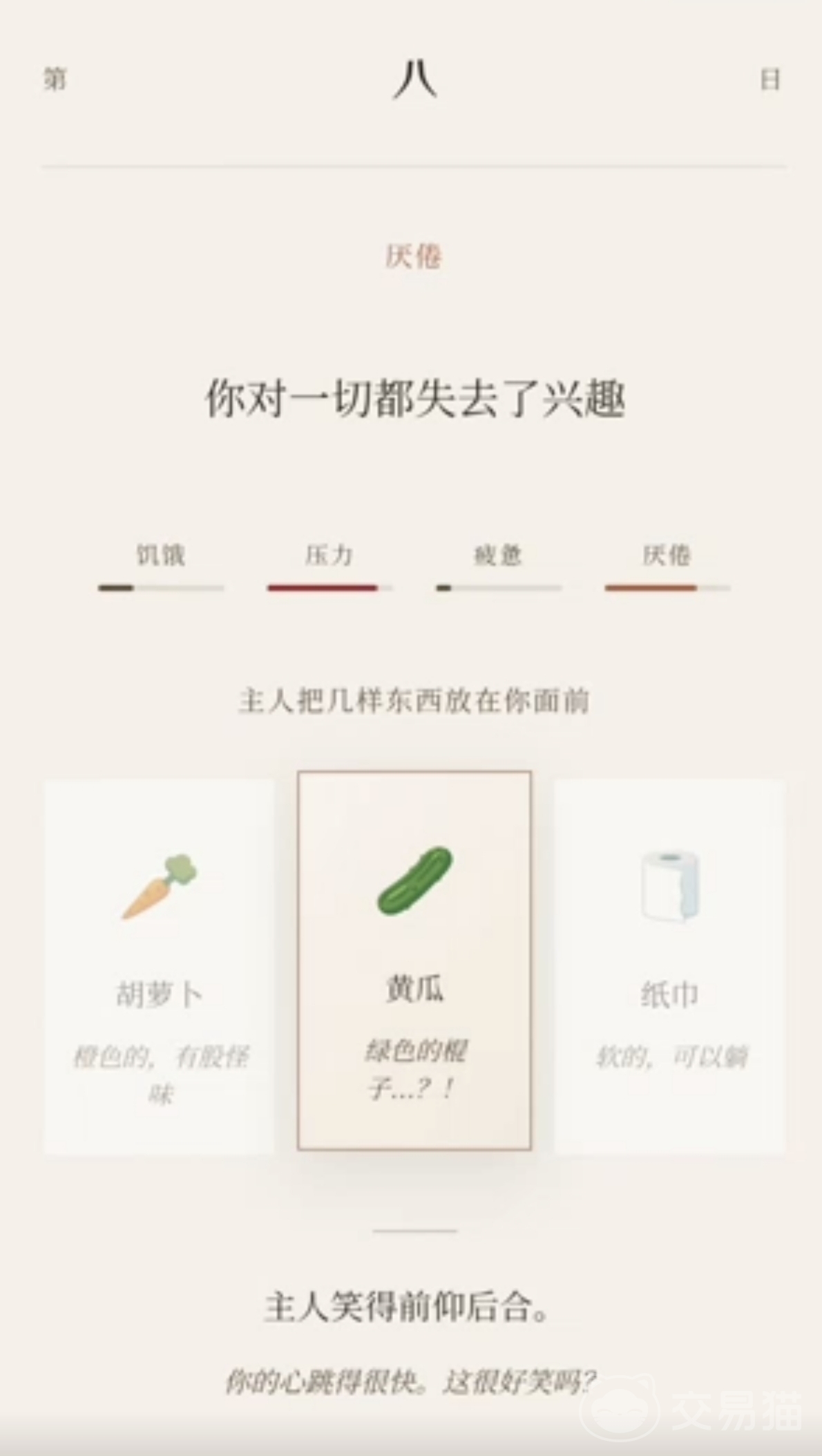The height and width of the screenshot is (1456, 822).
Task: Pick the 纸巾 tissue roll card
Action: click(669, 966)
